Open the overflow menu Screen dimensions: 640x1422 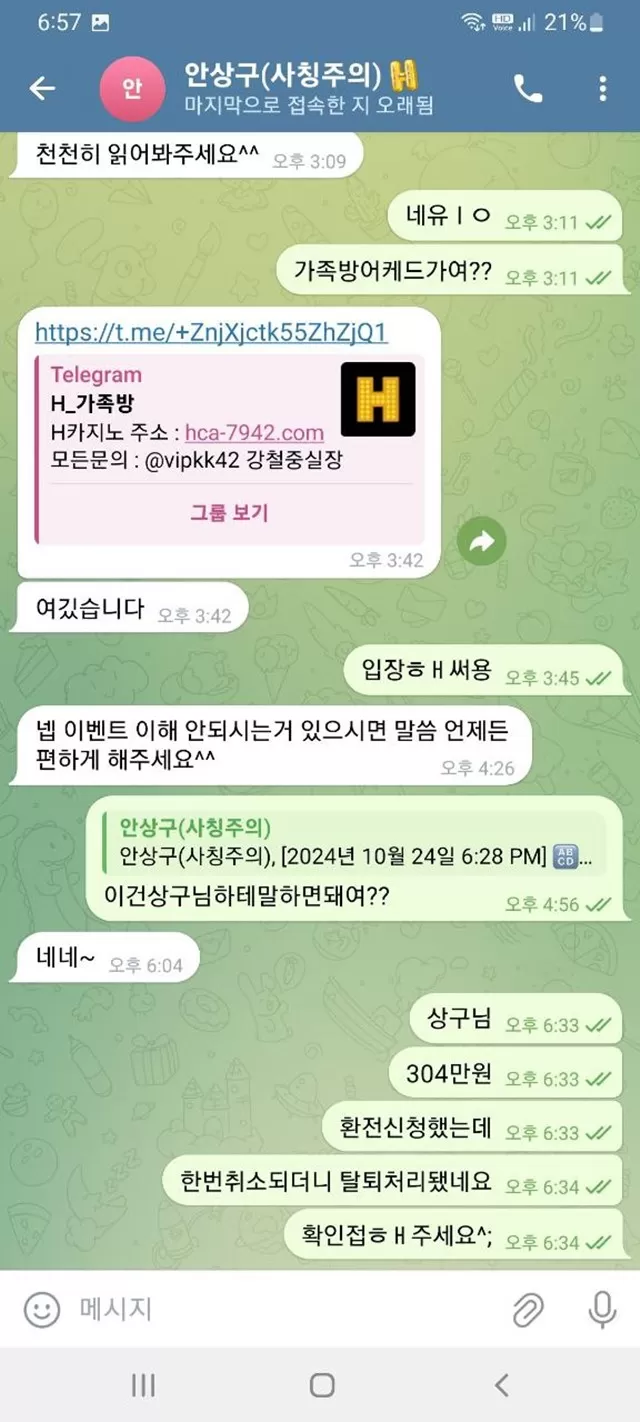pyautogui.click(x=602, y=88)
